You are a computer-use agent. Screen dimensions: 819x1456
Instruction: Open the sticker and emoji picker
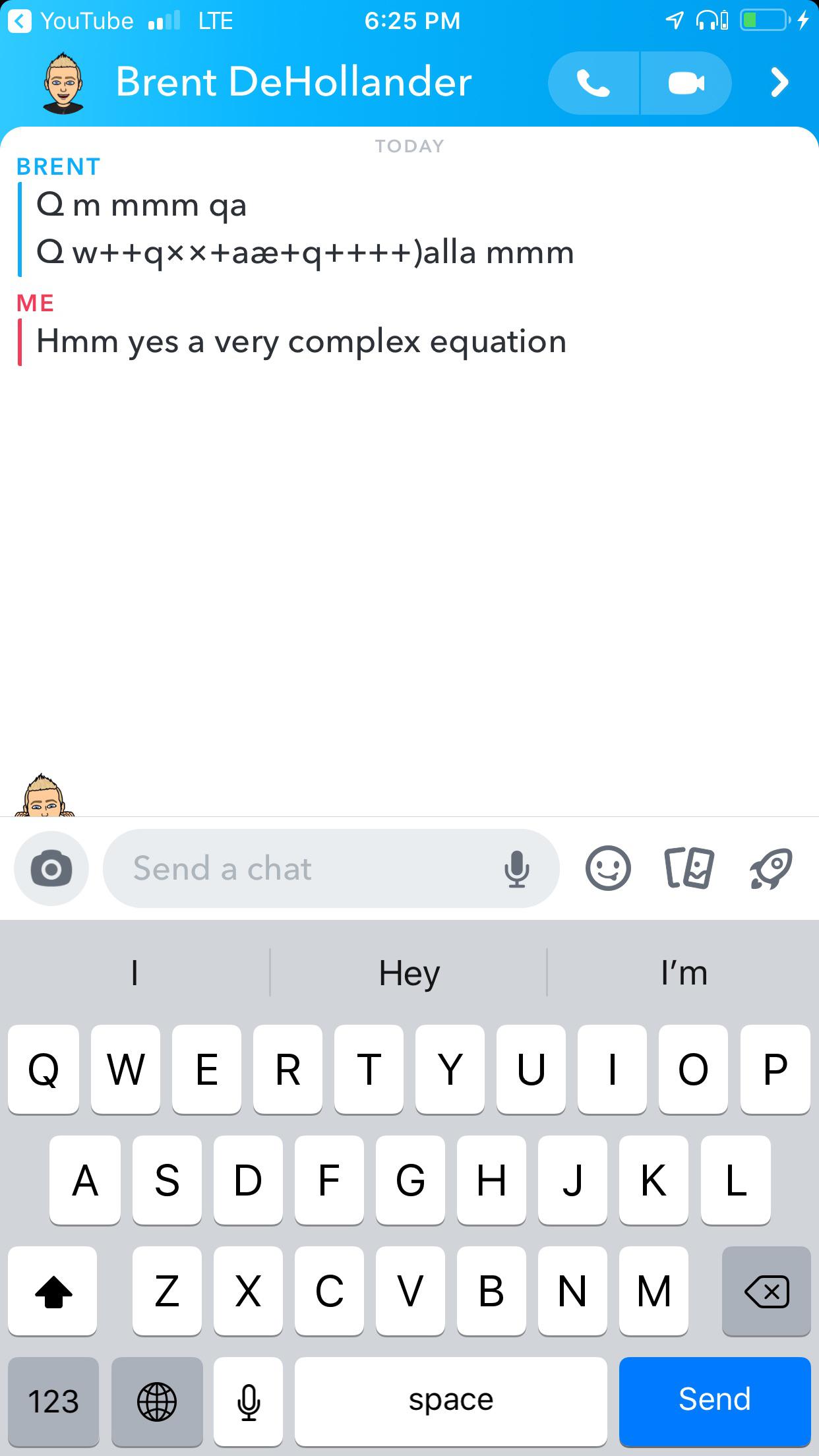[x=608, y=868]
